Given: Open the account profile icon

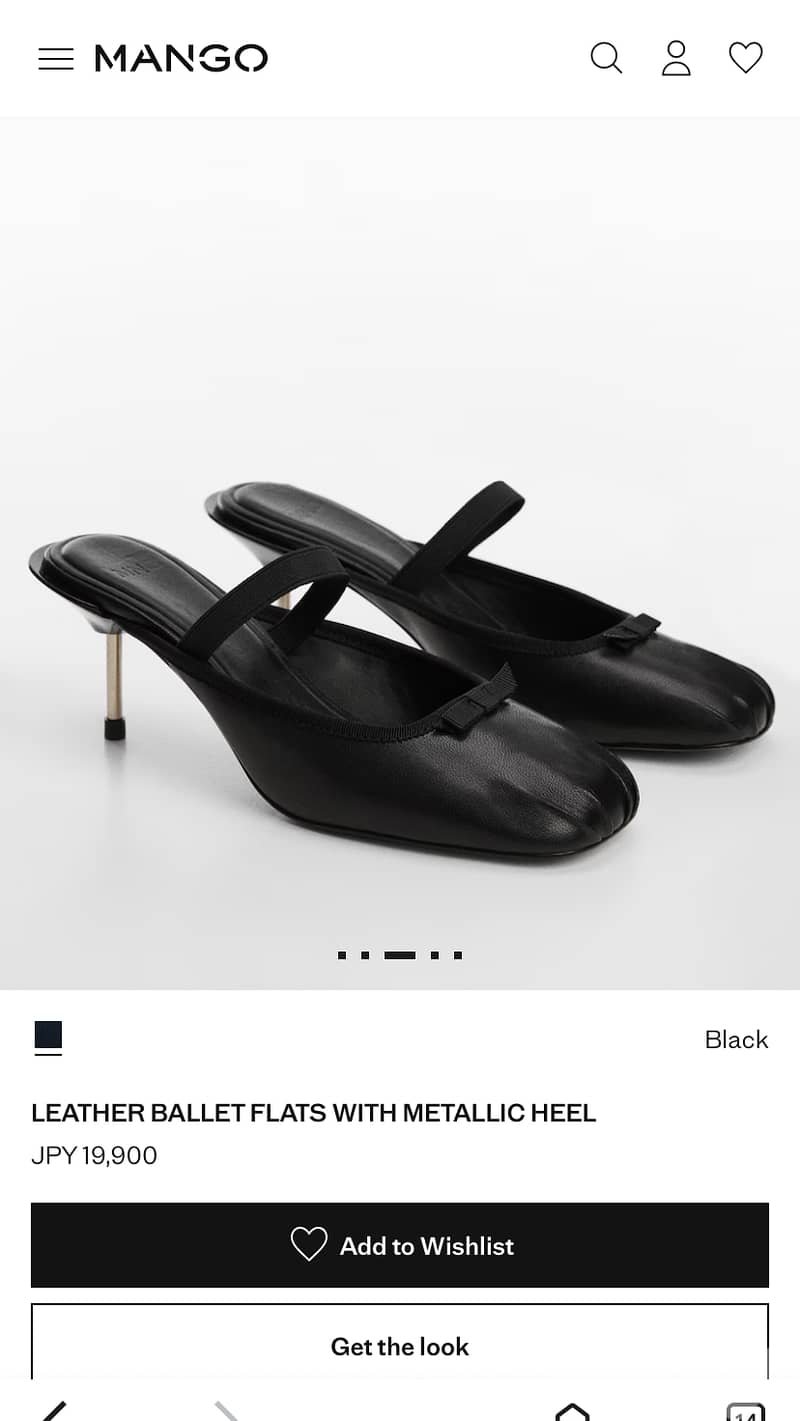Looking at the screenshot, I should tap(676, 58).
